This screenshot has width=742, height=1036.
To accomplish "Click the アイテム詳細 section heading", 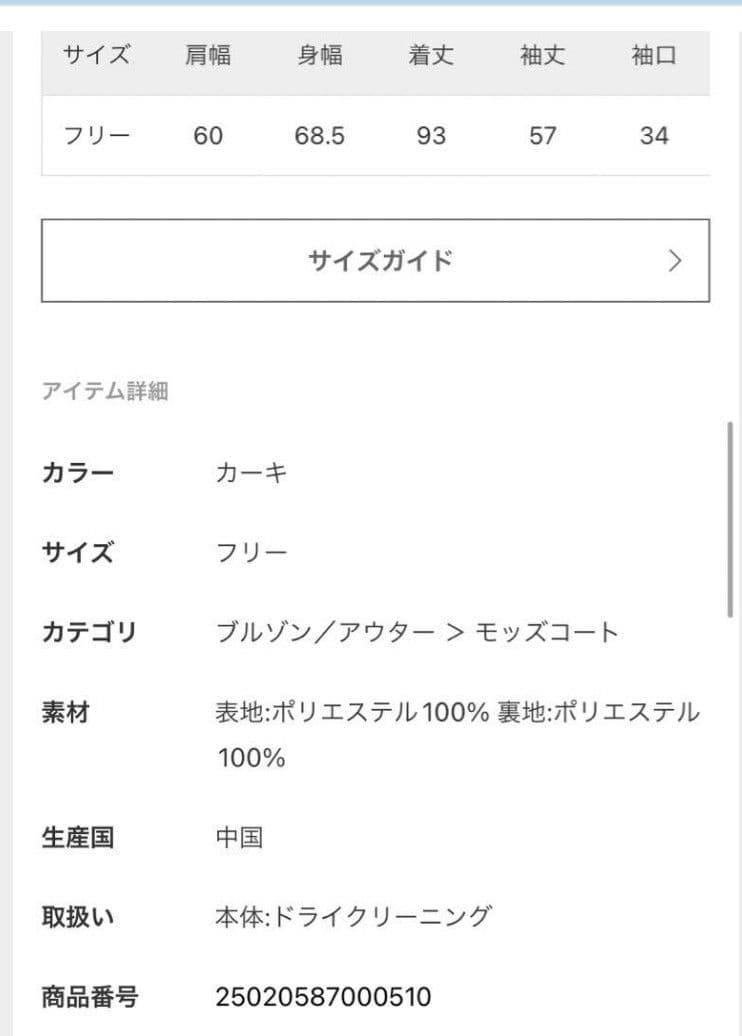I will [107, 392].
